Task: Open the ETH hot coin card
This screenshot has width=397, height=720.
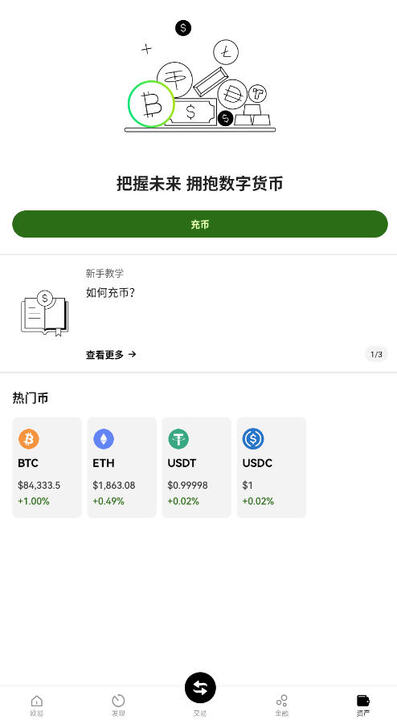Action: click(122, 467)
